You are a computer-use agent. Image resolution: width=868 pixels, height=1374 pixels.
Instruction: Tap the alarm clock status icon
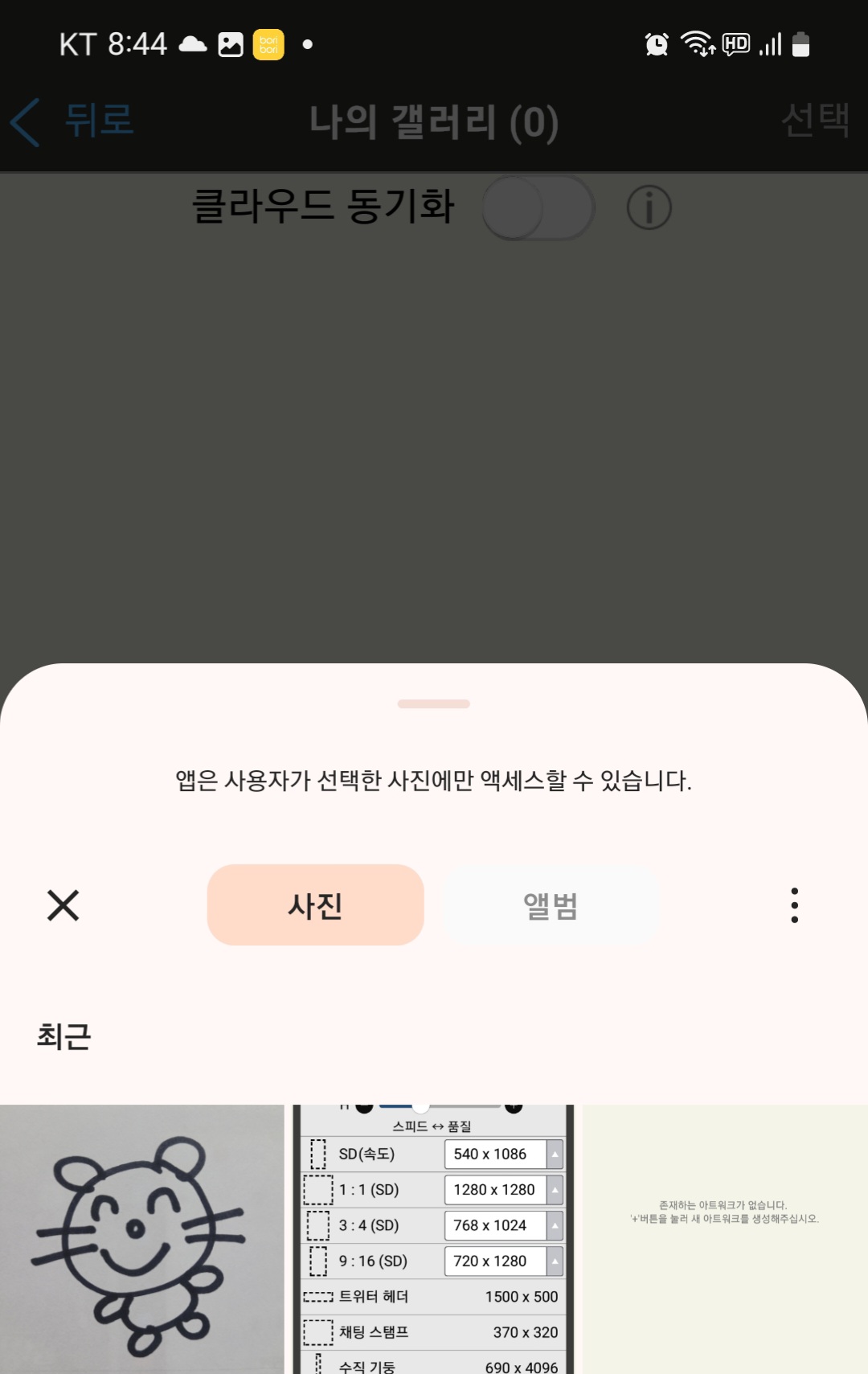click(656, 43)
